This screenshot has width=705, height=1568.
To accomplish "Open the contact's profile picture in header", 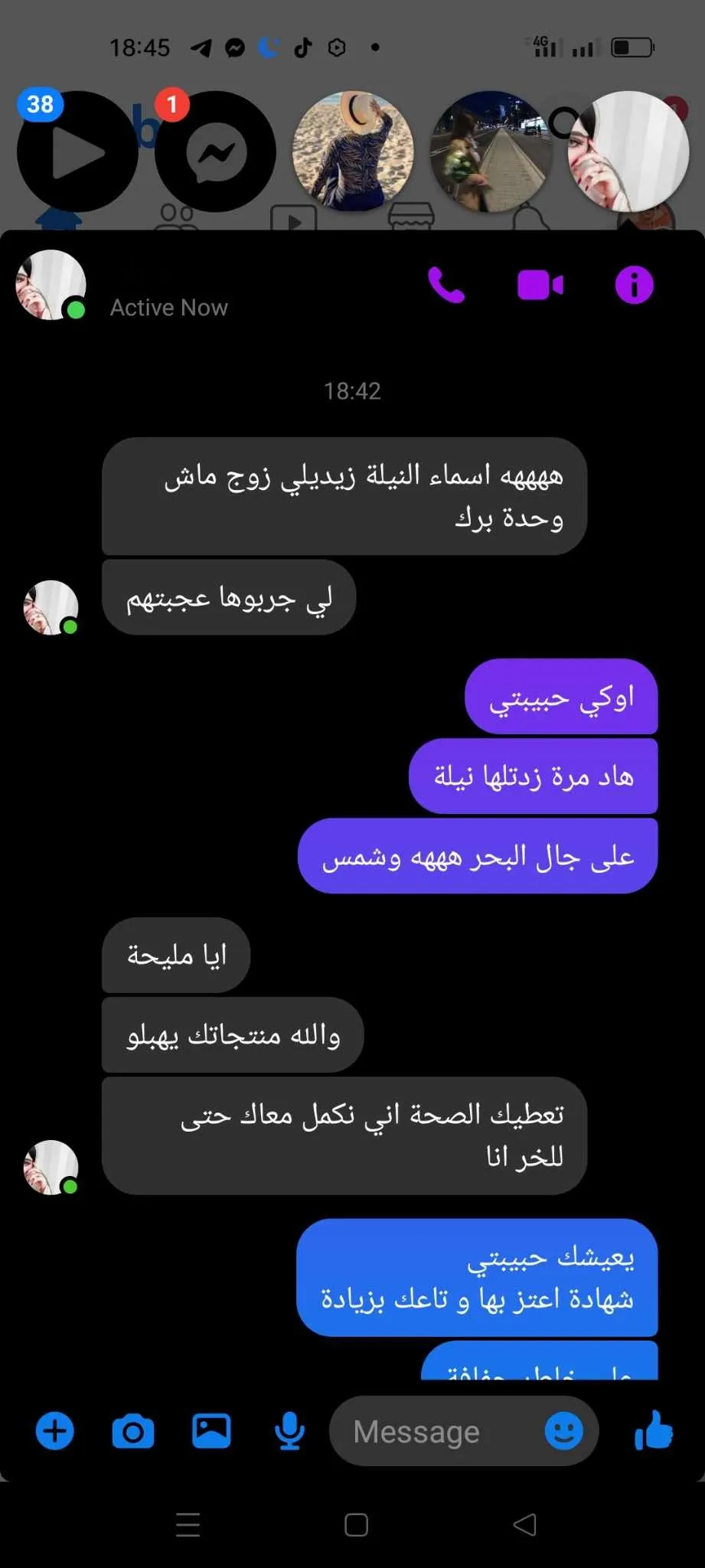I will [x=51, y=285].
